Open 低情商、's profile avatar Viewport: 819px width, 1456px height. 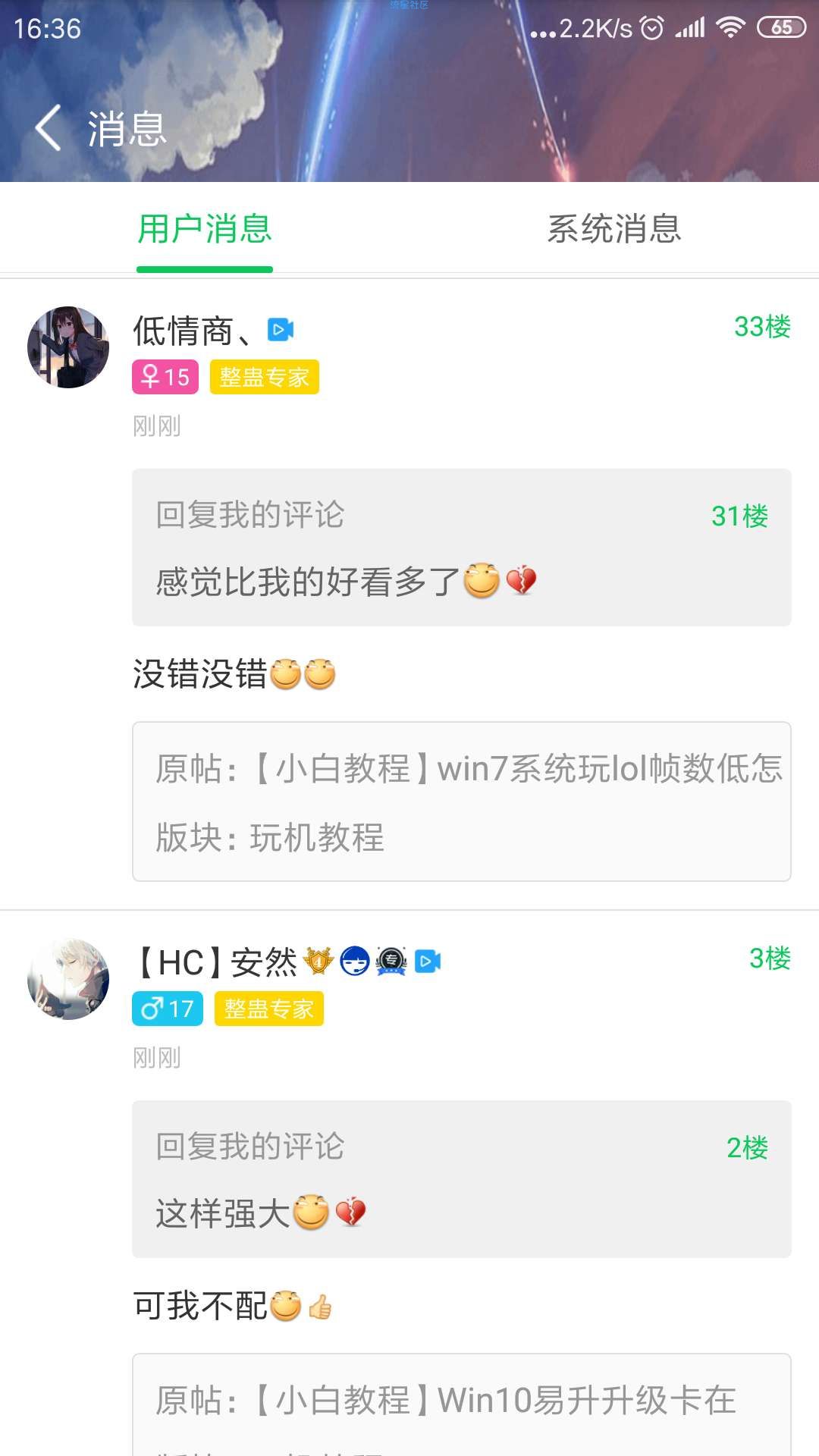pos(68,347)
